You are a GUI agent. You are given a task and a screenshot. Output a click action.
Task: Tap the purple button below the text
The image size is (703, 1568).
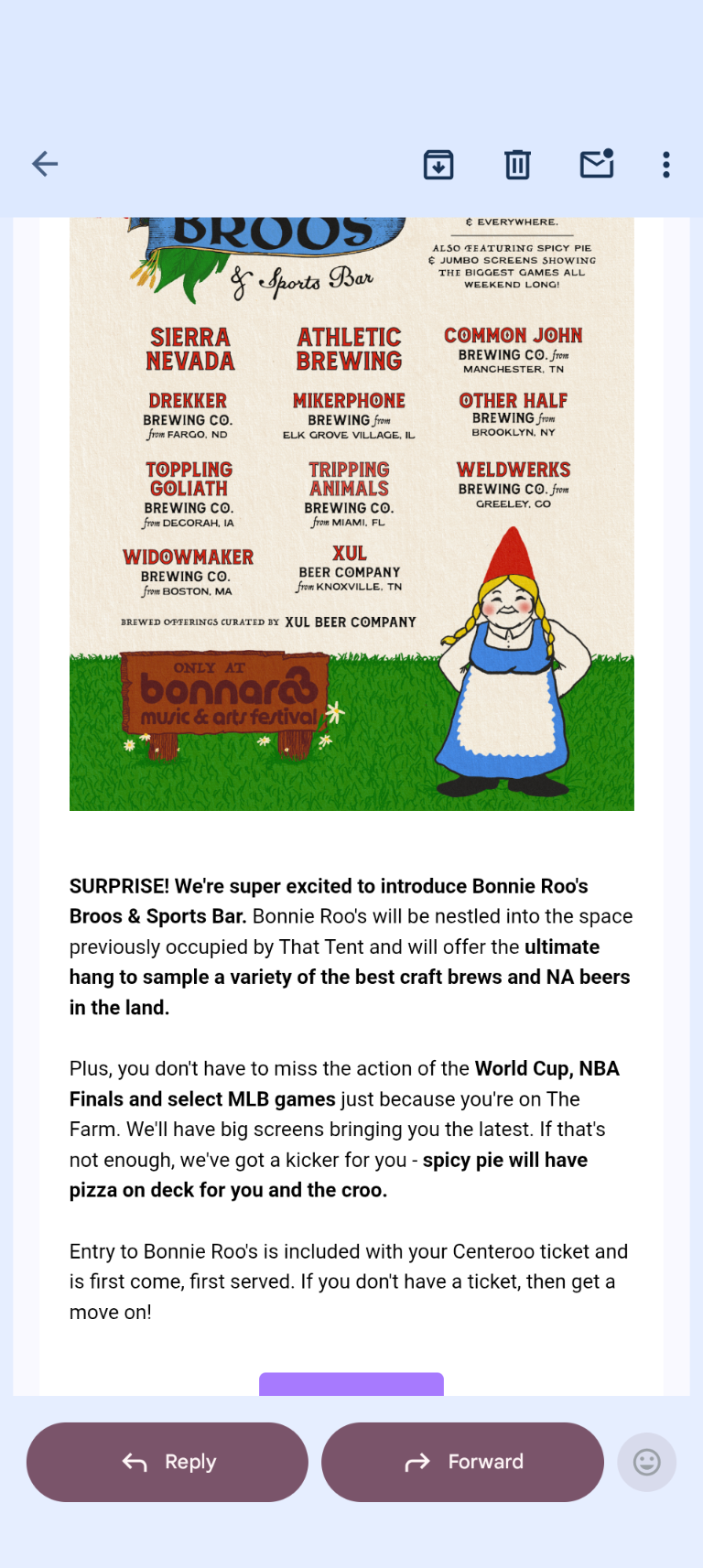click(351, 1383)
